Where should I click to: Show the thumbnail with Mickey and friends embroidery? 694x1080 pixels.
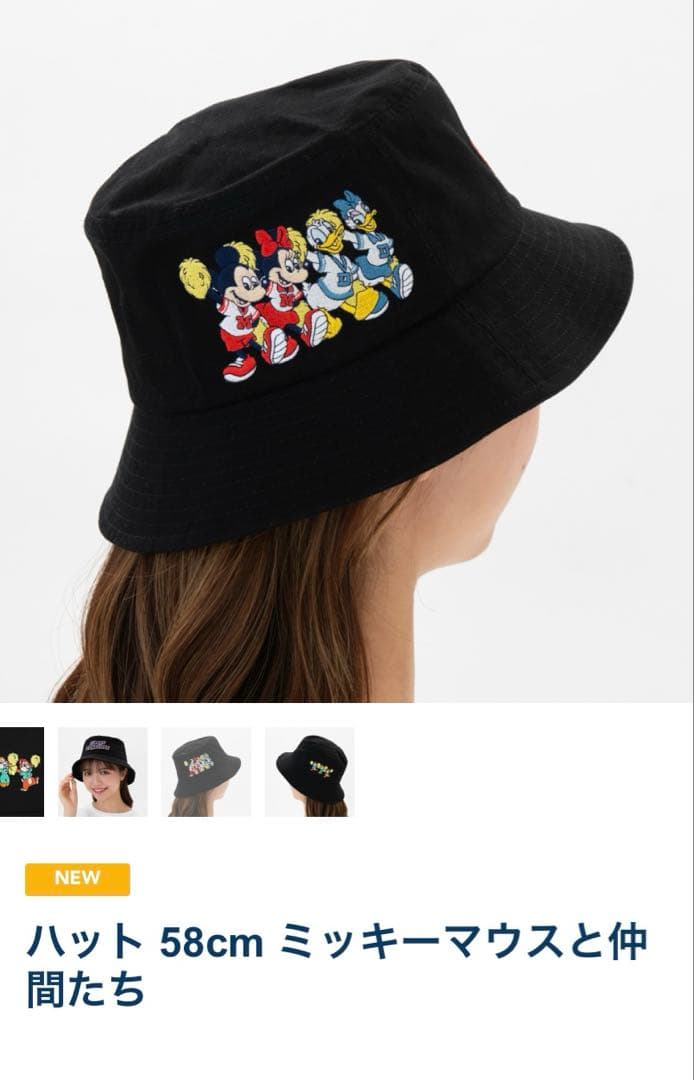(x=206, y=772)
